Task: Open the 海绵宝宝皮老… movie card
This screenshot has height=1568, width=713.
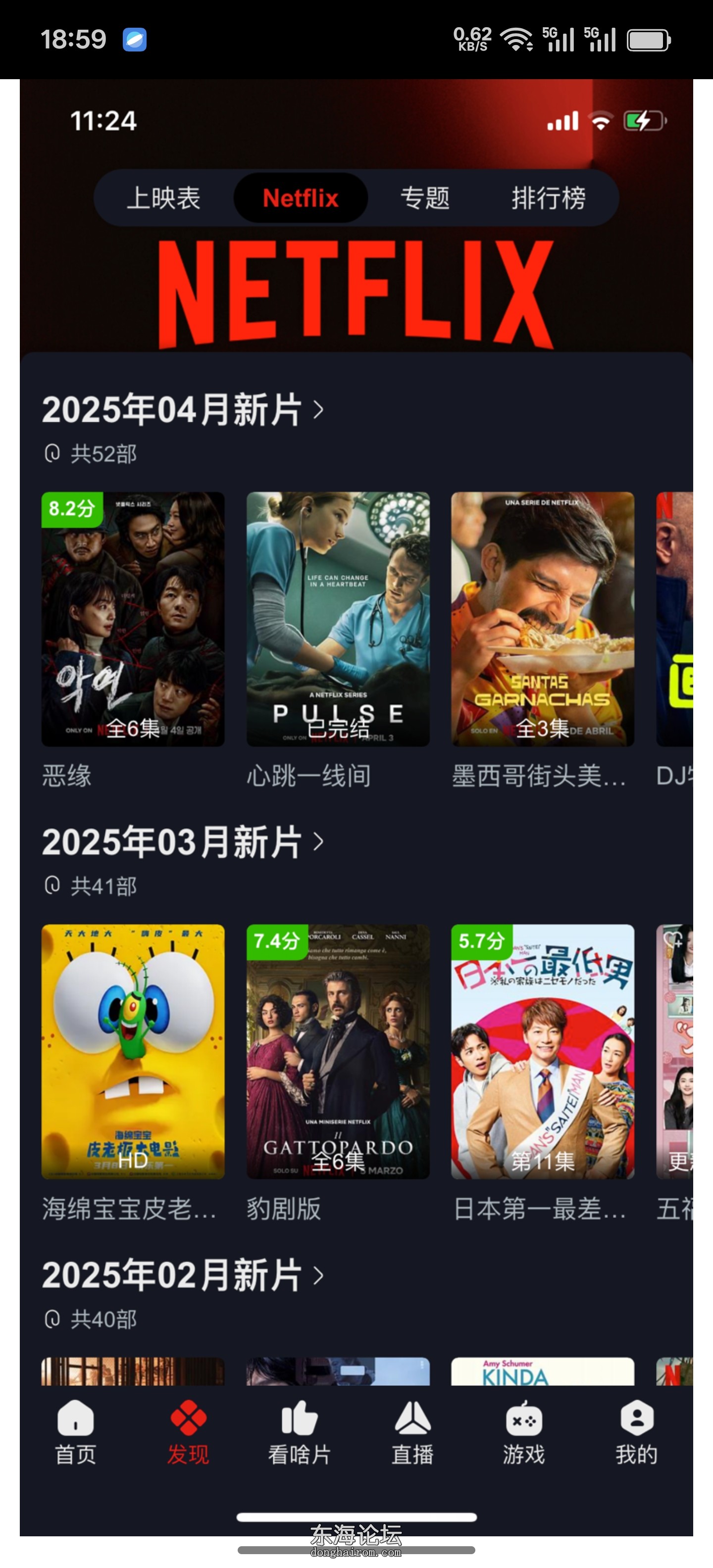Action: coord(133,1051)
